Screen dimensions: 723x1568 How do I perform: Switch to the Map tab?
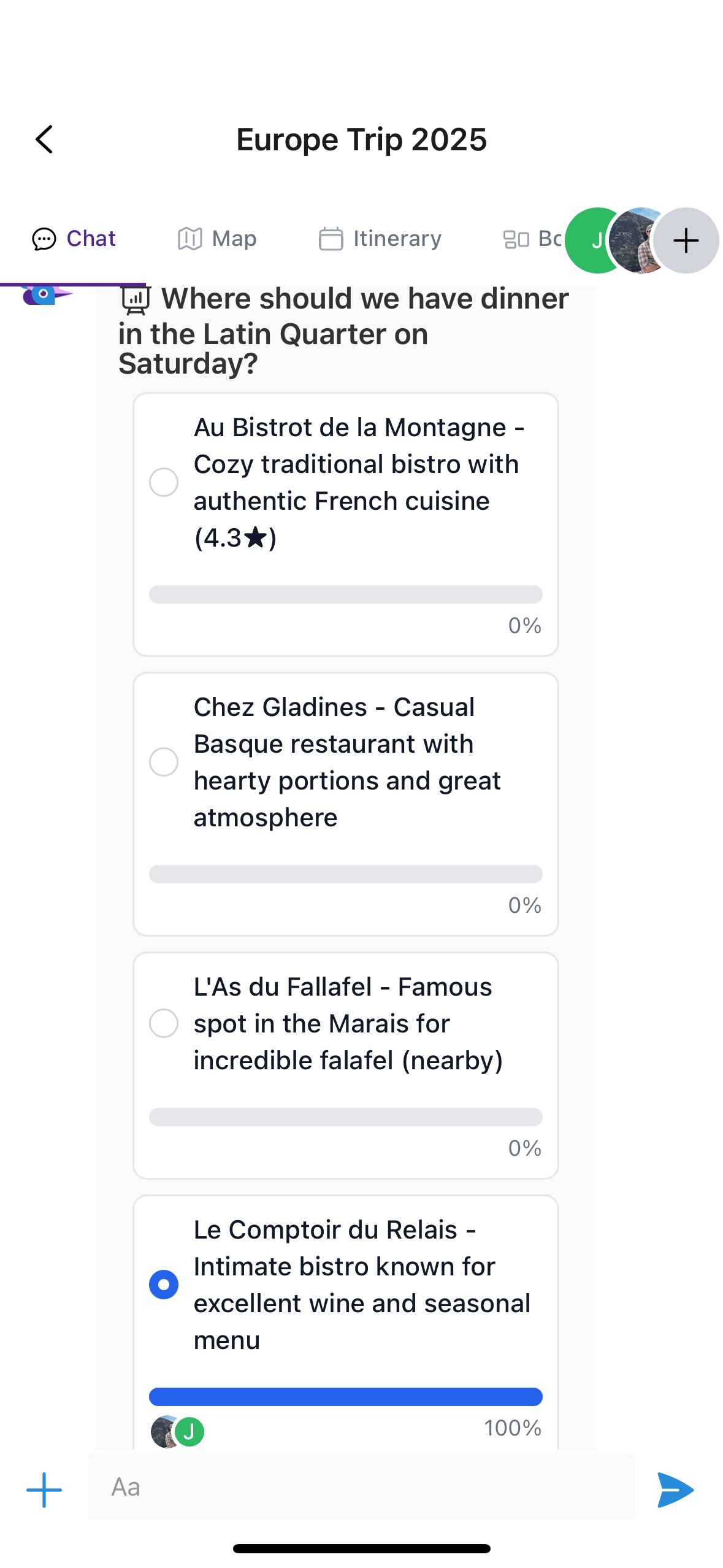[217, 239]
